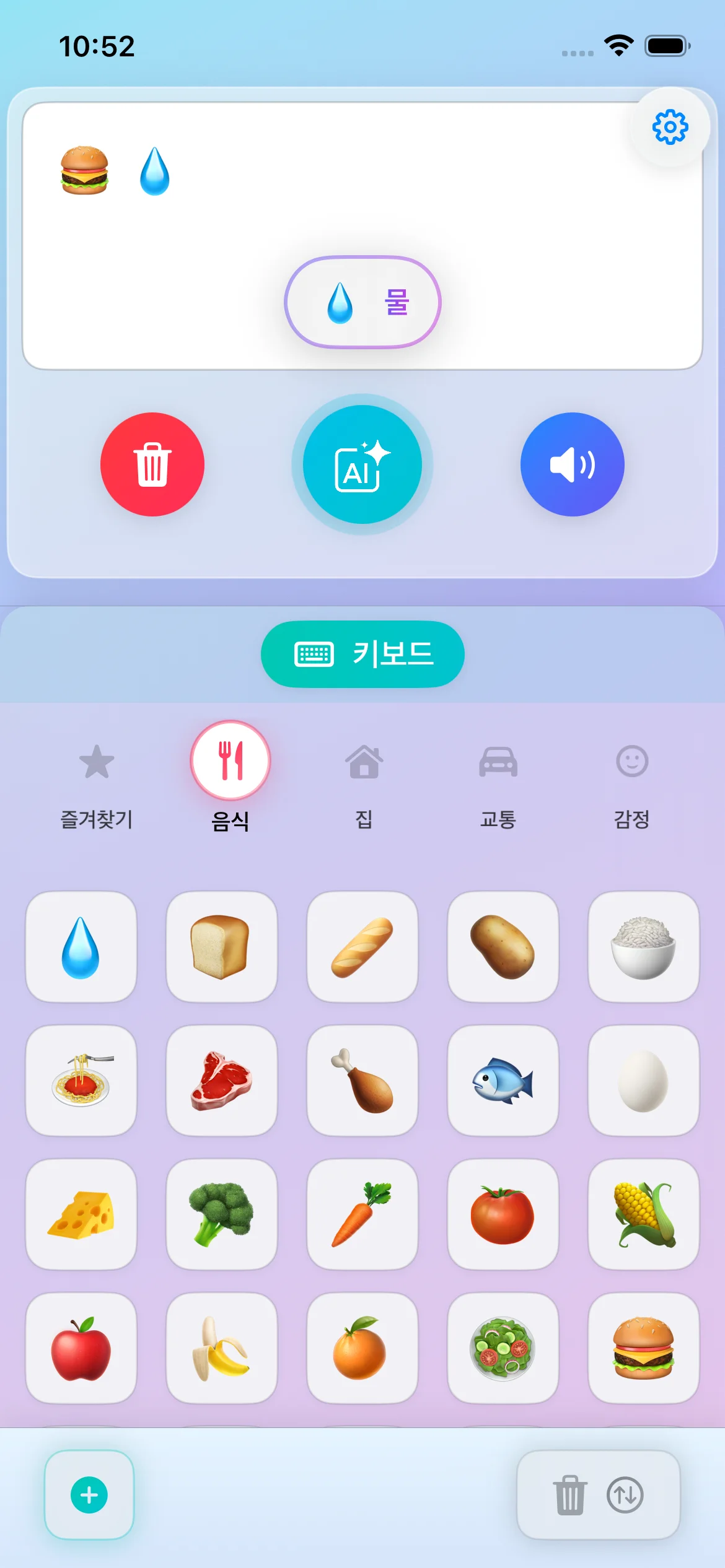Tap the red trash icon to clear sentence
Viewport: 725px width, 1568px height.
coord(152,465)
